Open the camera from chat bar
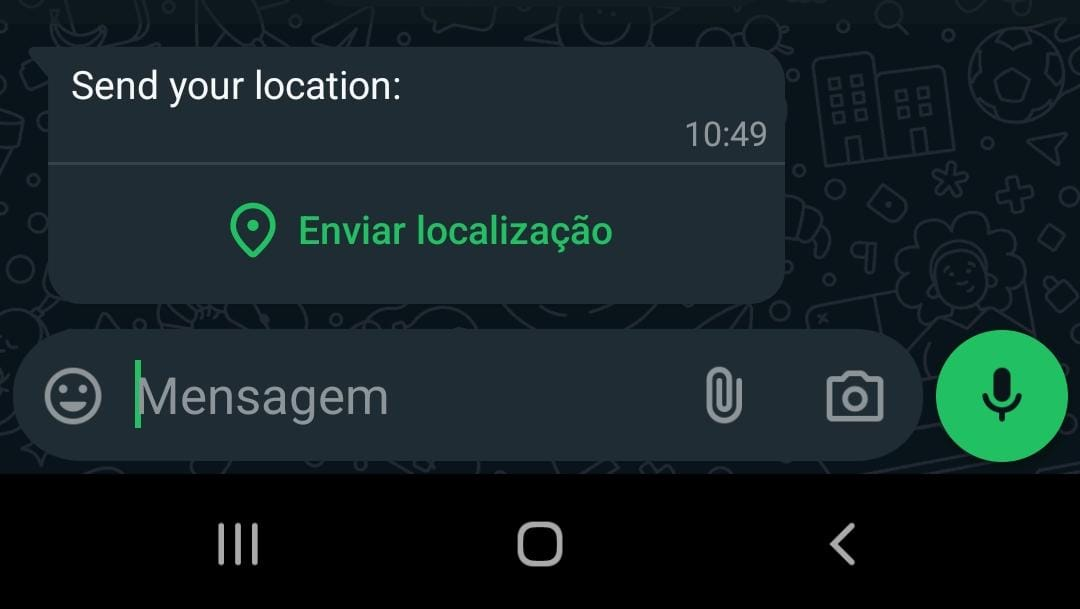The height and width of the screenshot is (609, 1080). pos(855,397)
